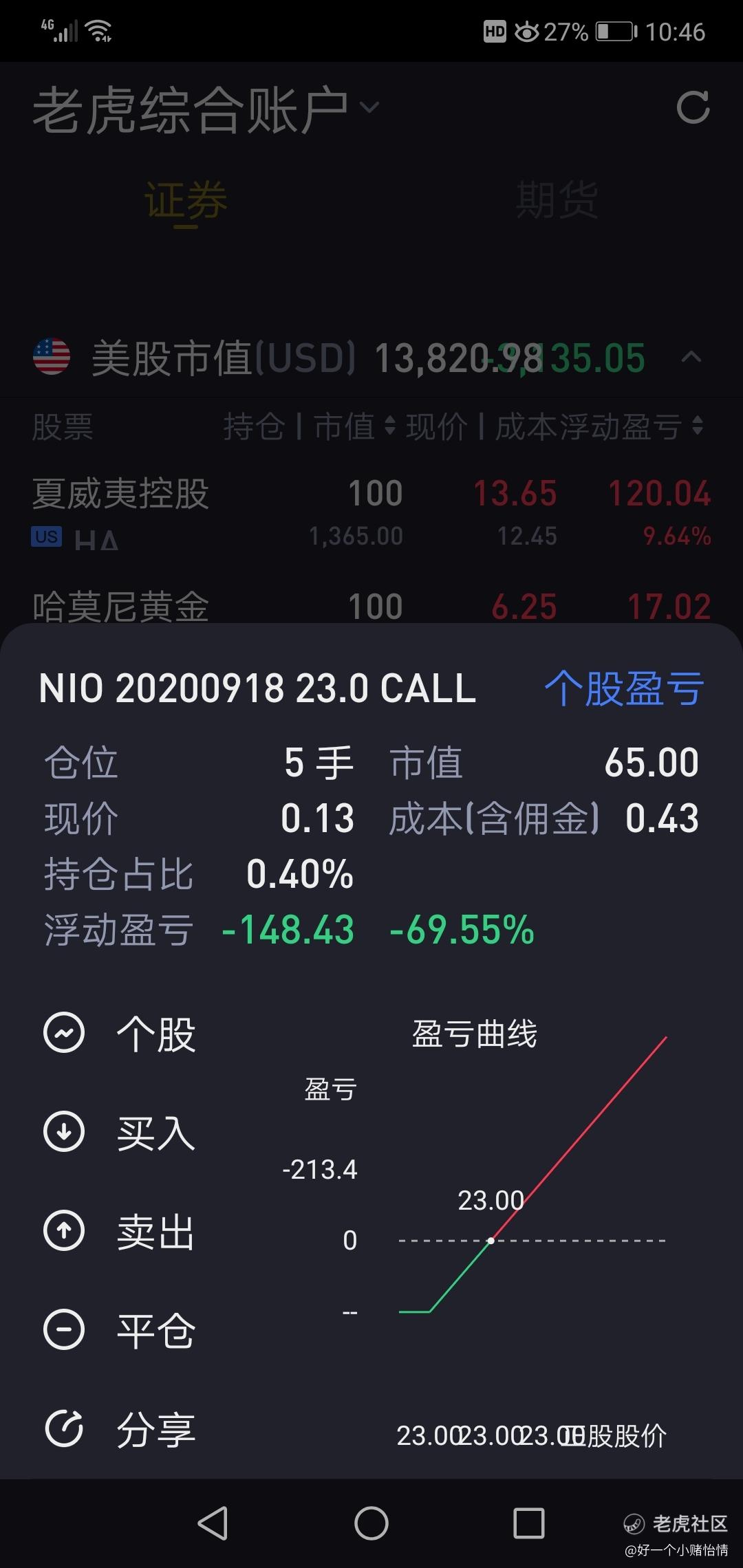Switch to the 证券 tab
Image resolution: width=743 pixels, height=1568 pixels.
pos(186,200)
